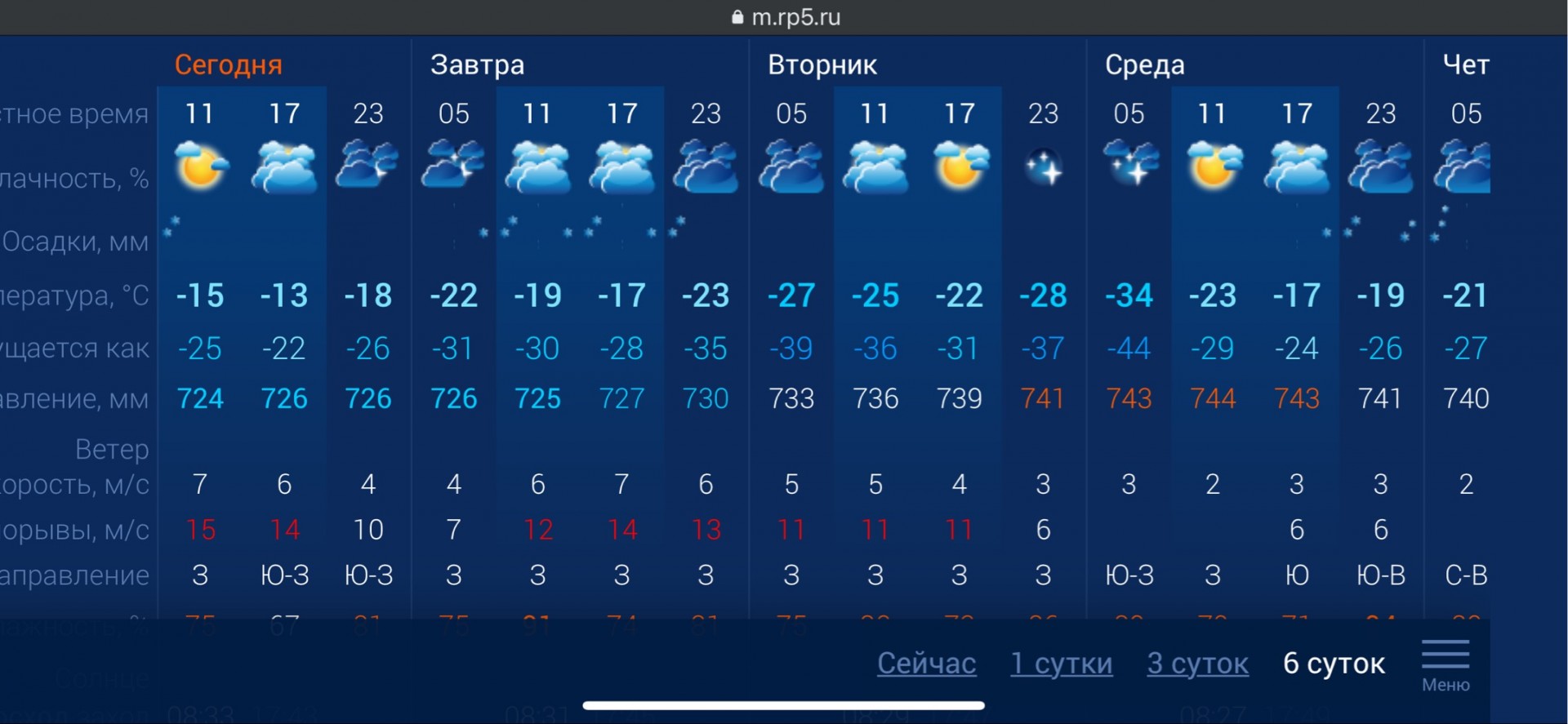Viewport: 1568px width, 724px height.
Task: Switch to the 1 сутки forecast
Action: coord(1061,664)
